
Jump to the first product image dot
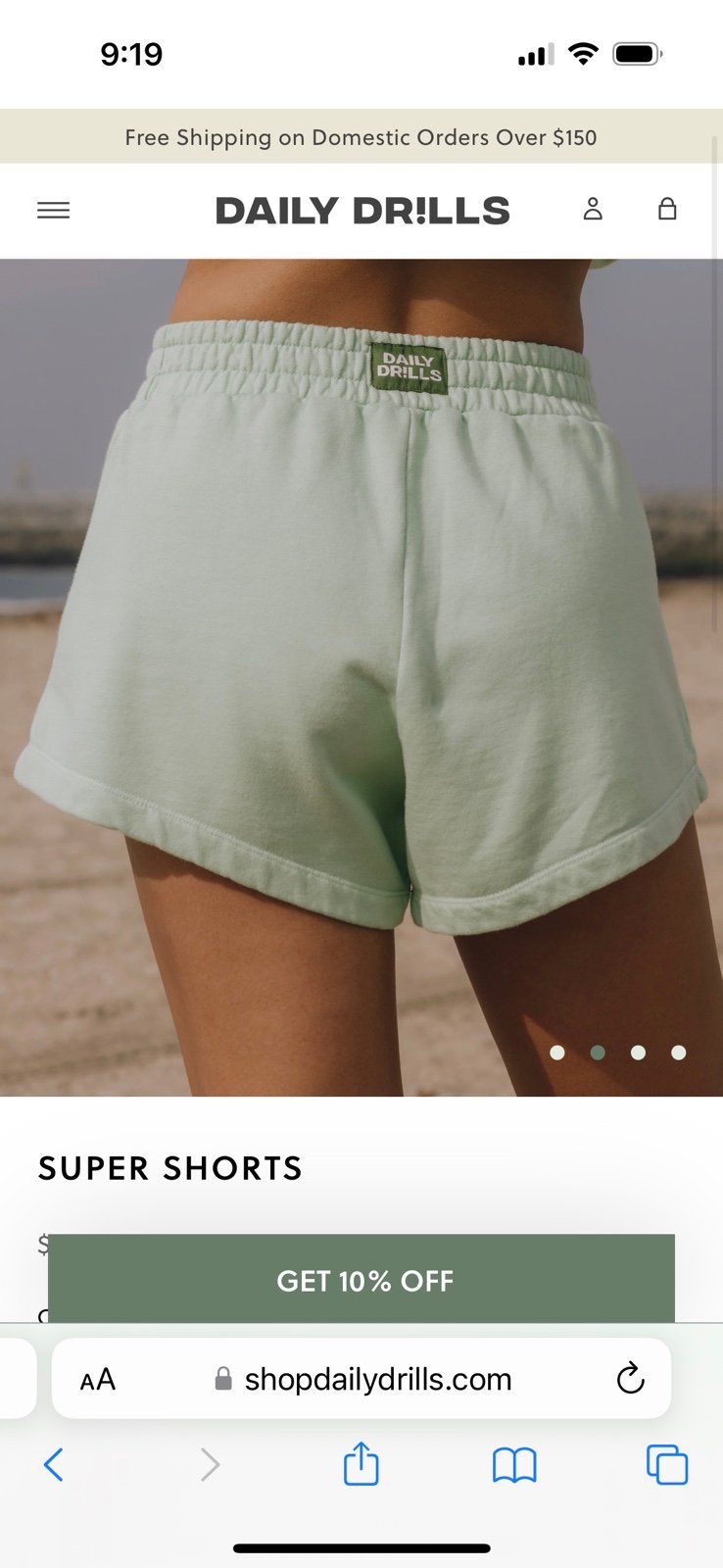click(x=557, y=1053)
